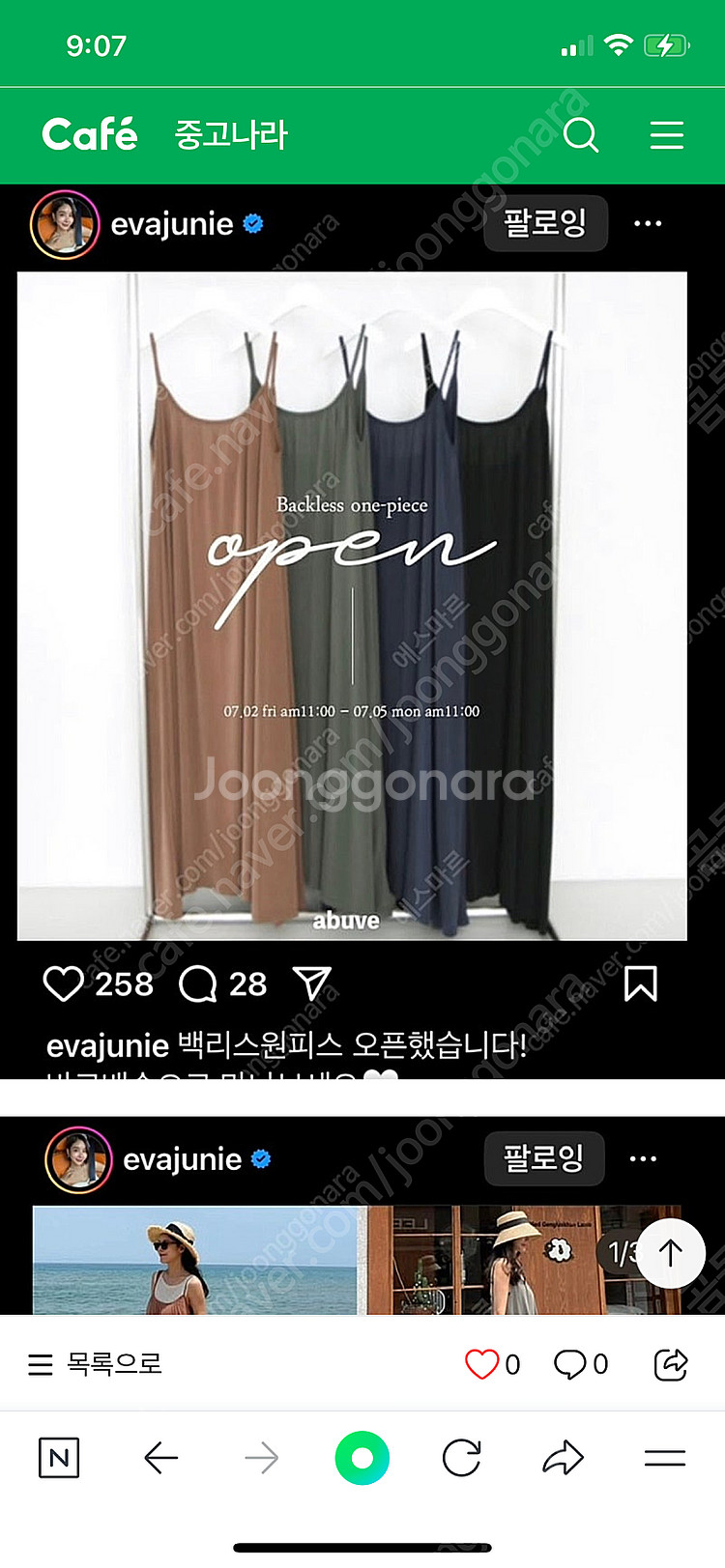Share the page from the browser toolbar
Image resolution: width=725 pixels, height=1568 pixels.
tap(563, 1458)
